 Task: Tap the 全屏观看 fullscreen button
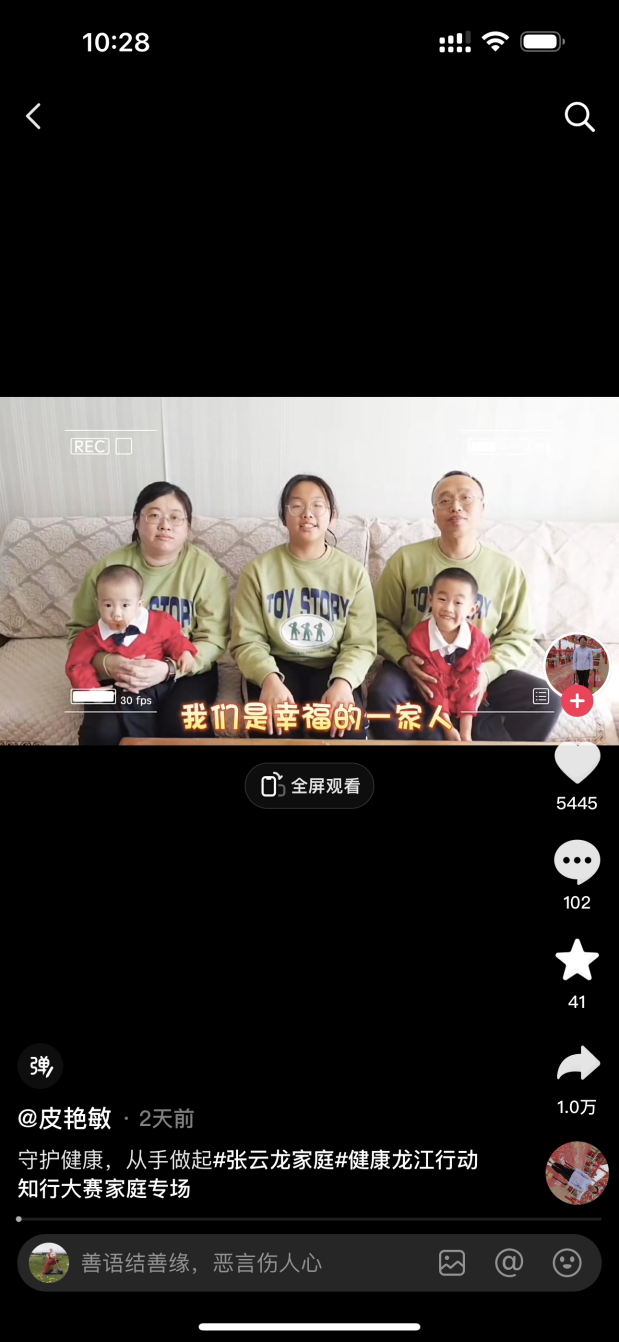(x=310, y=786)
